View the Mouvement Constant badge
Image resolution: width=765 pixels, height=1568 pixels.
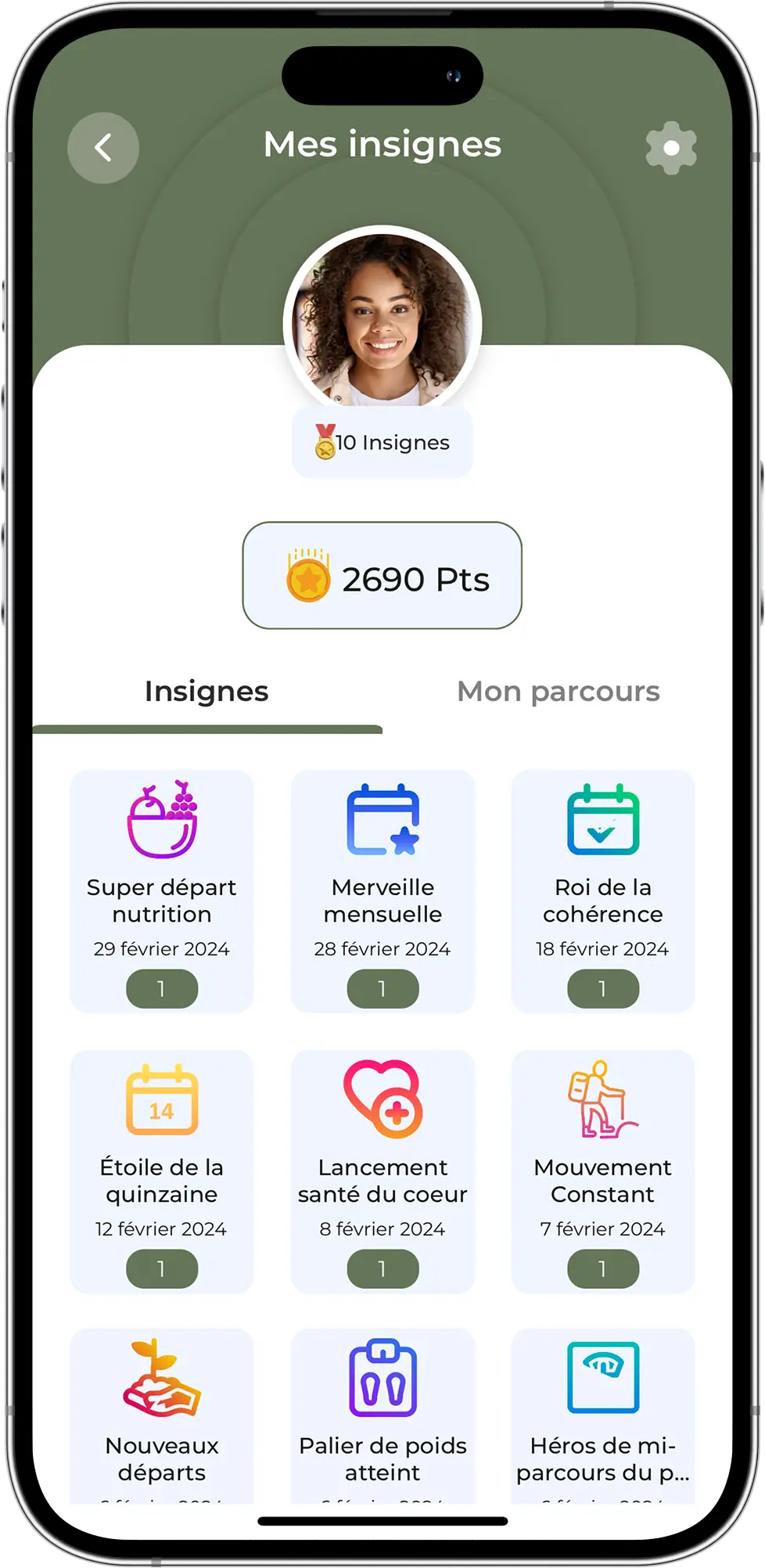[602, 1171]
